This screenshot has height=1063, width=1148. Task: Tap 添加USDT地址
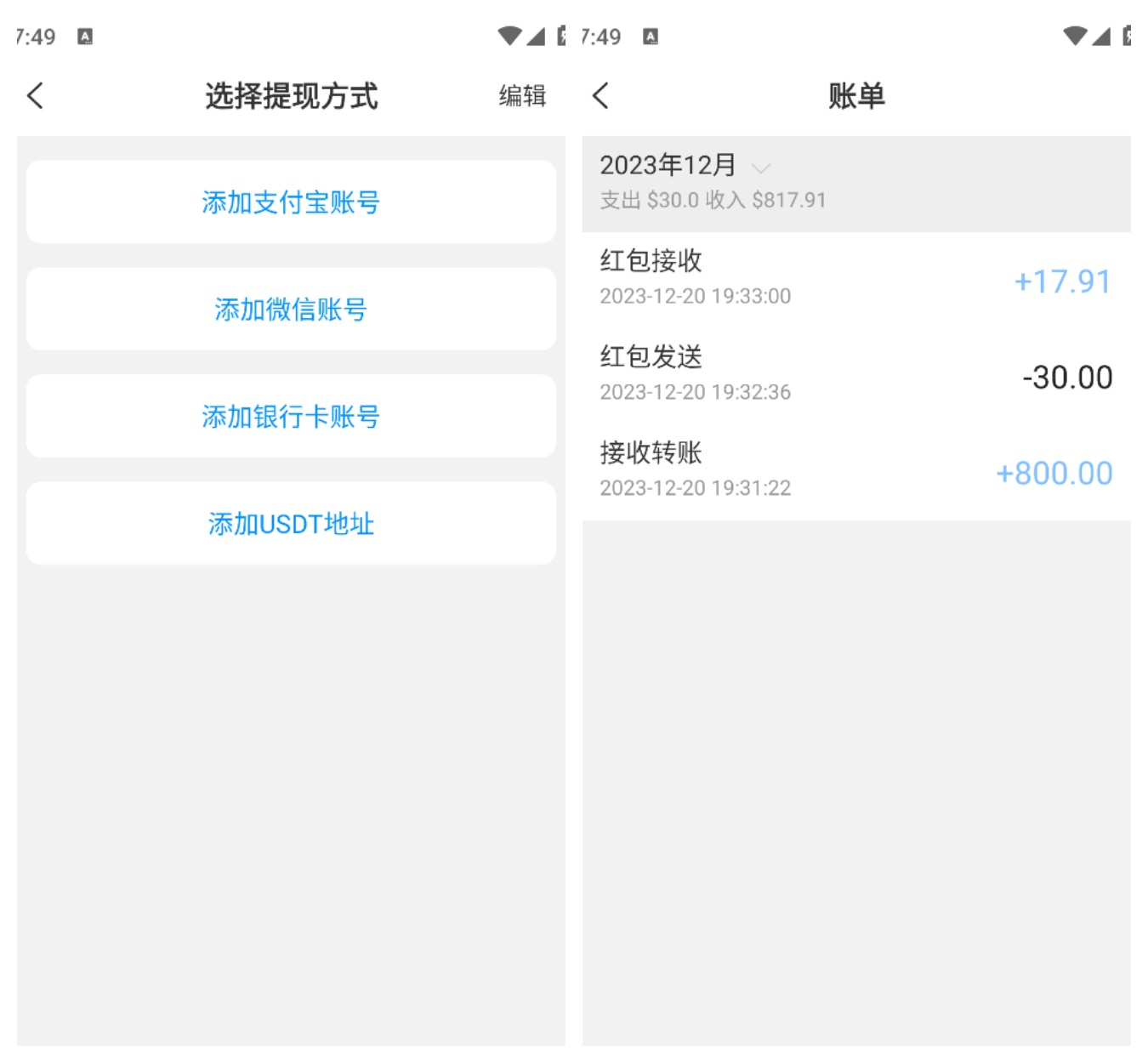pyautogui.click(x=291, y=524)
